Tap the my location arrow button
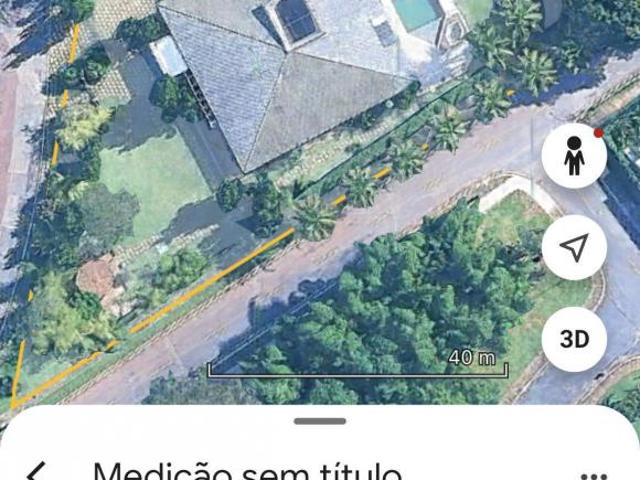640x480 pixels. (x=574, y=247)
